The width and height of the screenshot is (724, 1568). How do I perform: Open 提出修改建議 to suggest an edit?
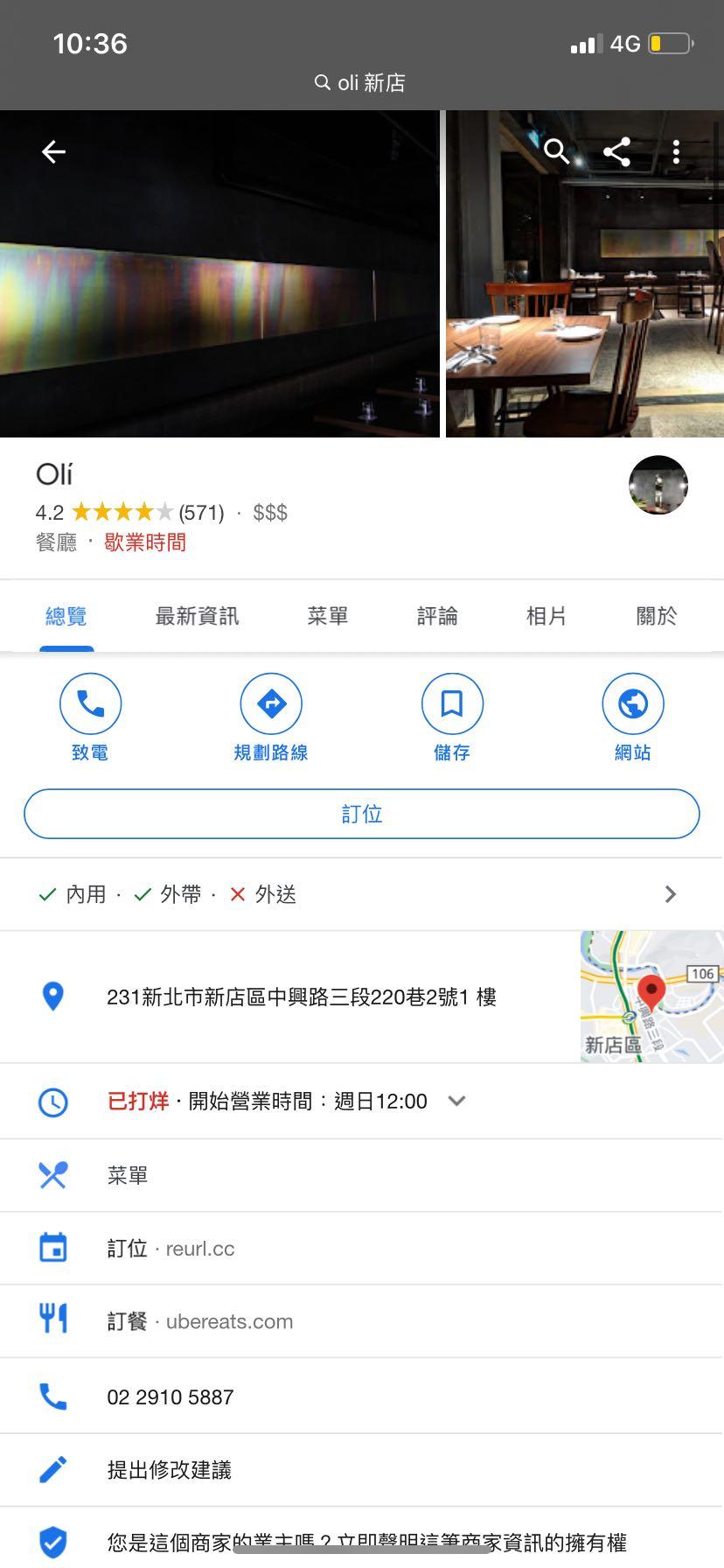pos(170,1470)
